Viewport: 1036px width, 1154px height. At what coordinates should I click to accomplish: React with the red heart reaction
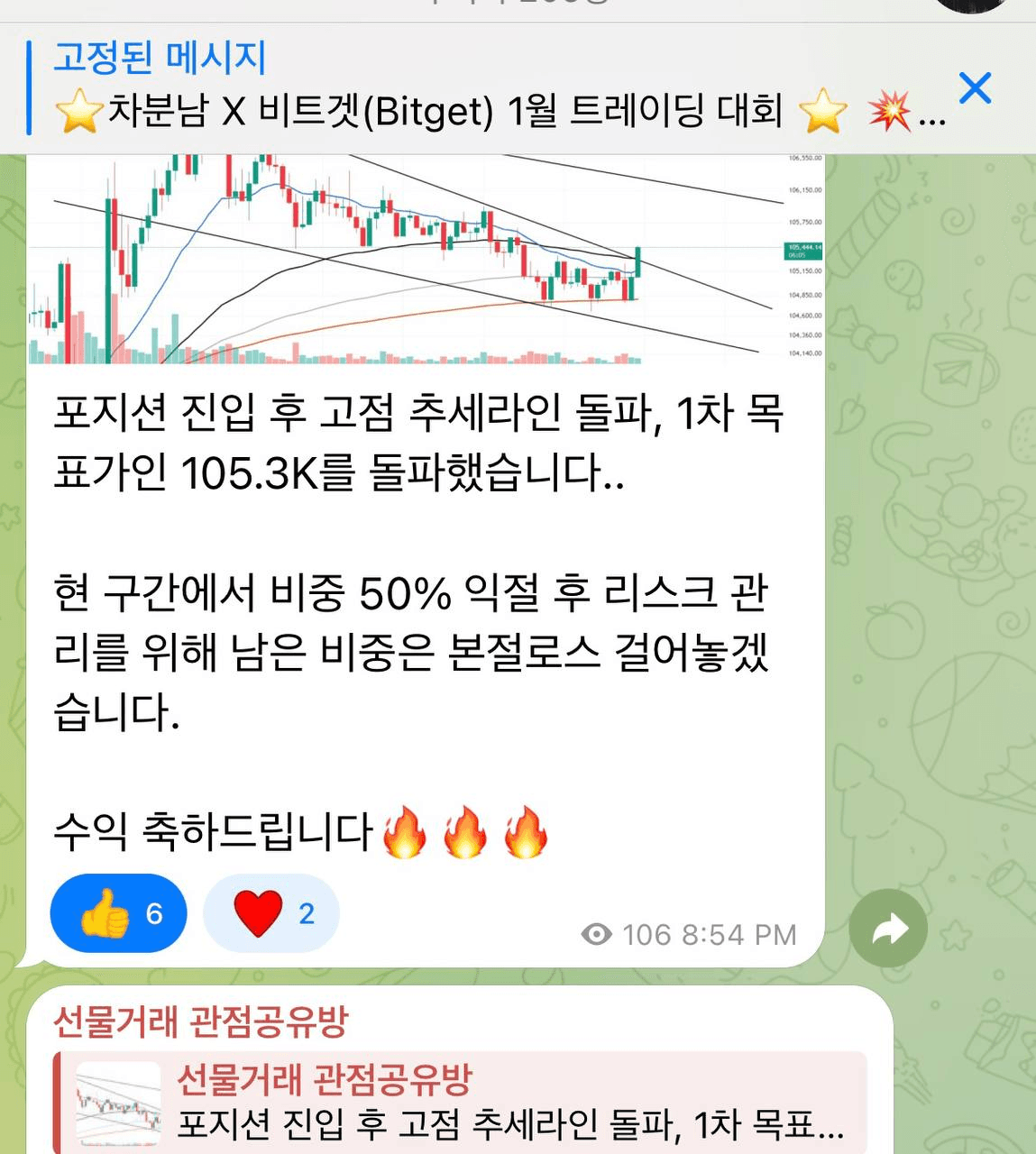click(x=271, y=913)
